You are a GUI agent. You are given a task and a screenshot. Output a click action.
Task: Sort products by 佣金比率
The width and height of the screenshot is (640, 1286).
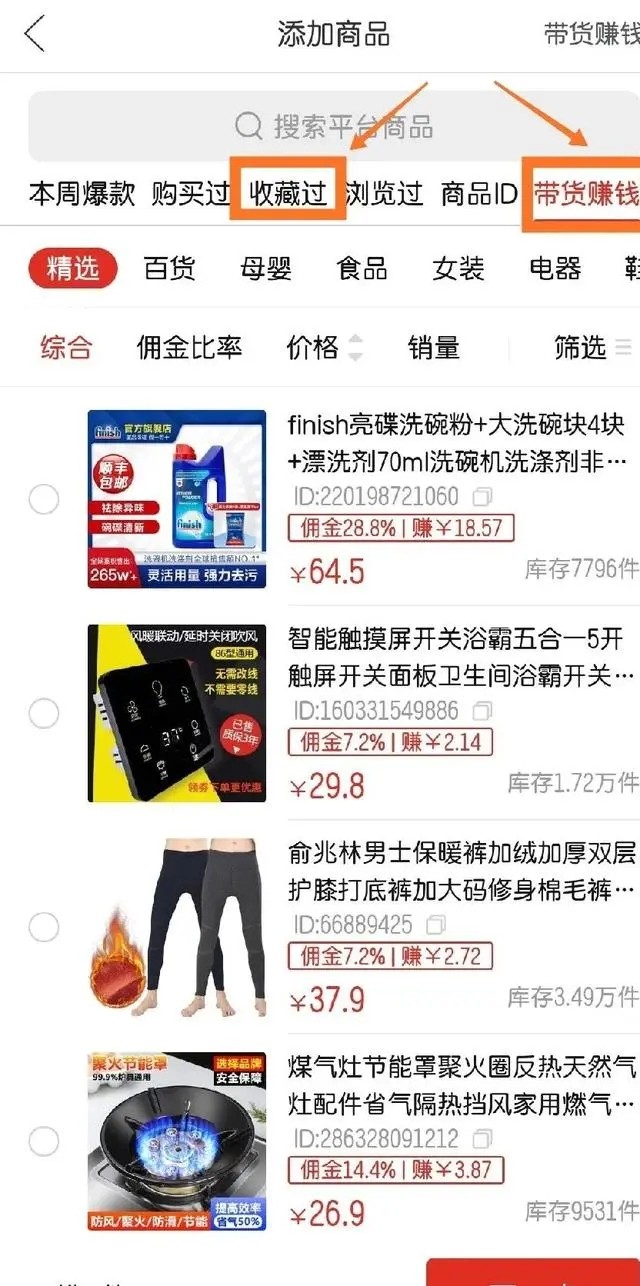pyautogui.click(x=189, y=347)
